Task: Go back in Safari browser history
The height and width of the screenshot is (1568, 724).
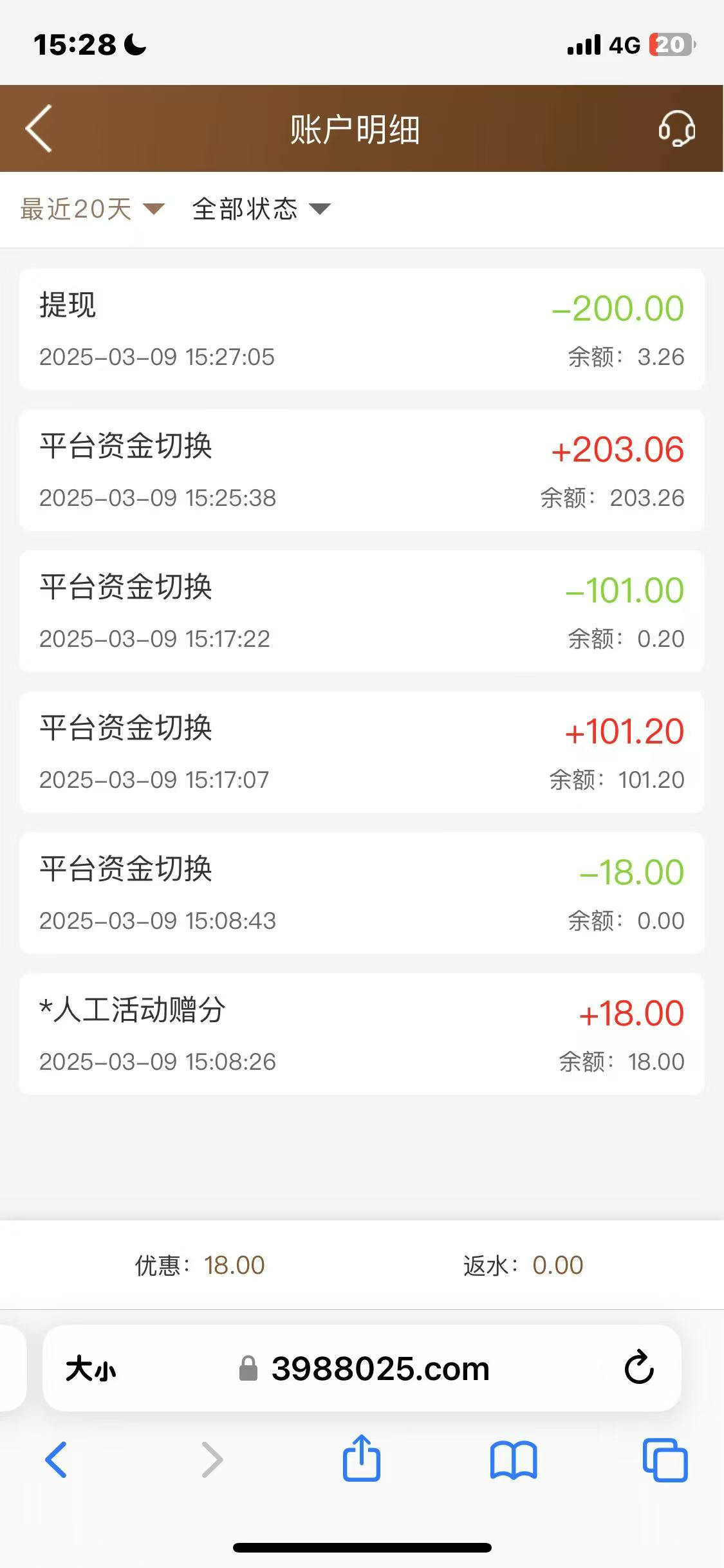Action: pyautogui.click(x=56, y=1459)
